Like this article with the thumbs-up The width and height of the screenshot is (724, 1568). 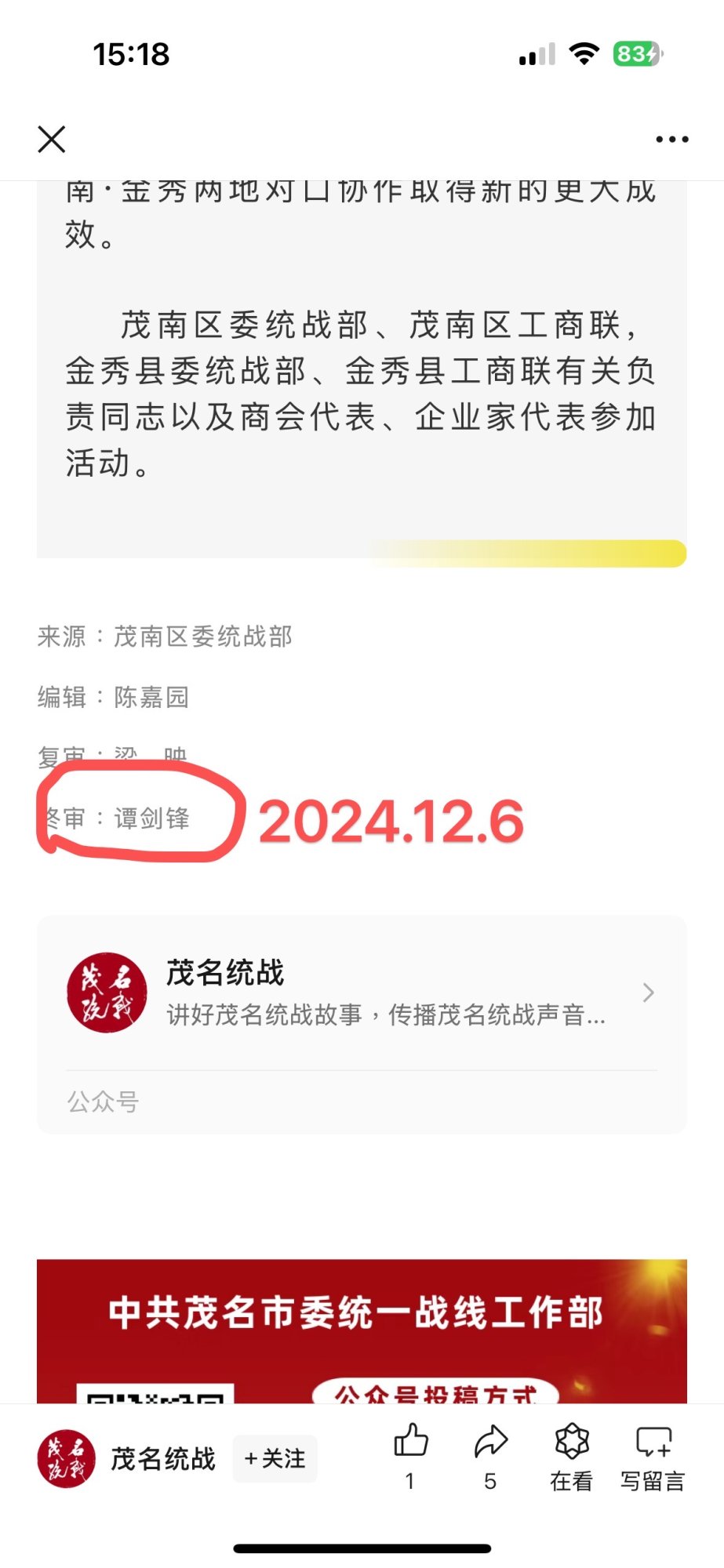click(410, 1443)
